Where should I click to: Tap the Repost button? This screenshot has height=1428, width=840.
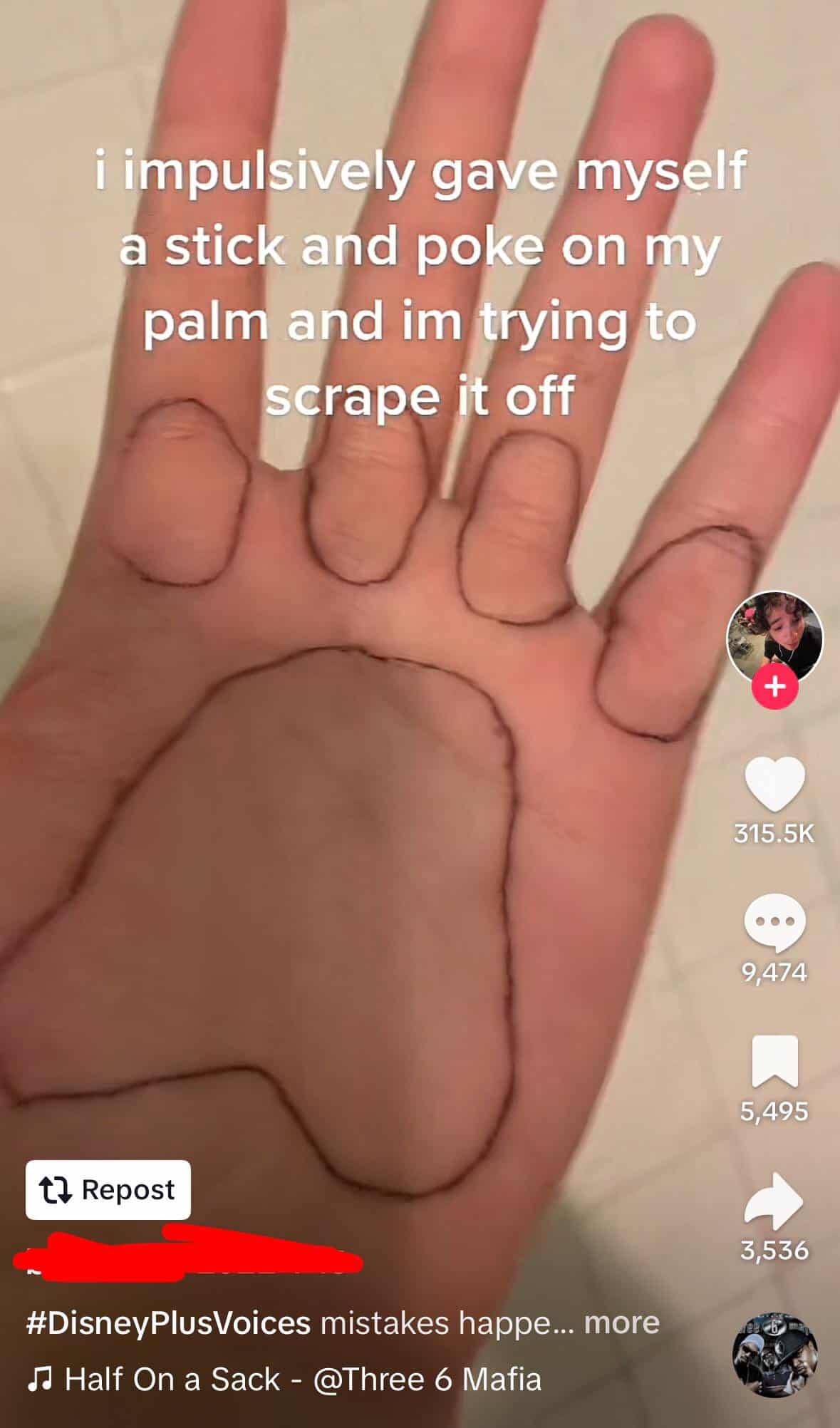point(108,1189)
